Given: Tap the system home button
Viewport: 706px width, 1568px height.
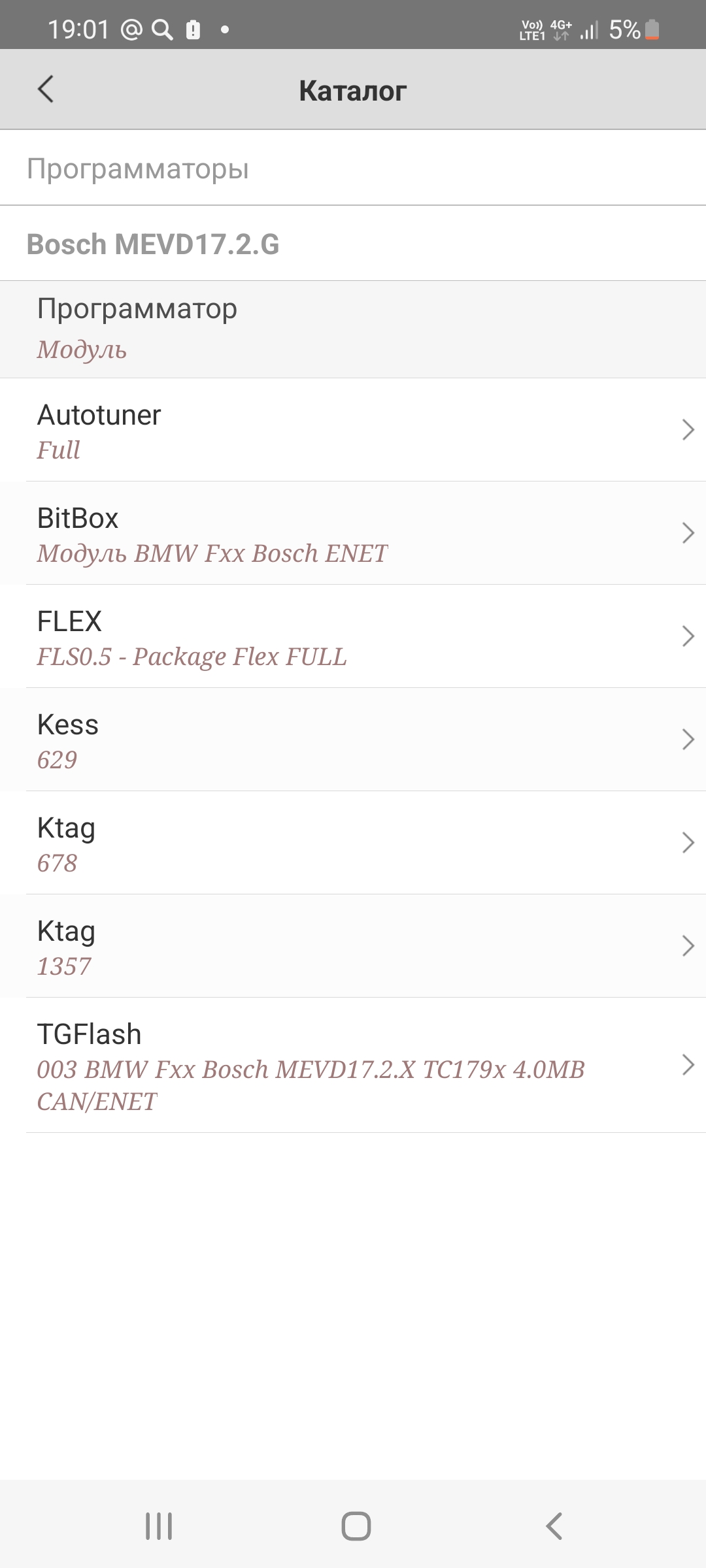Looking at the screenshot, I should (x=356, y=1527).
